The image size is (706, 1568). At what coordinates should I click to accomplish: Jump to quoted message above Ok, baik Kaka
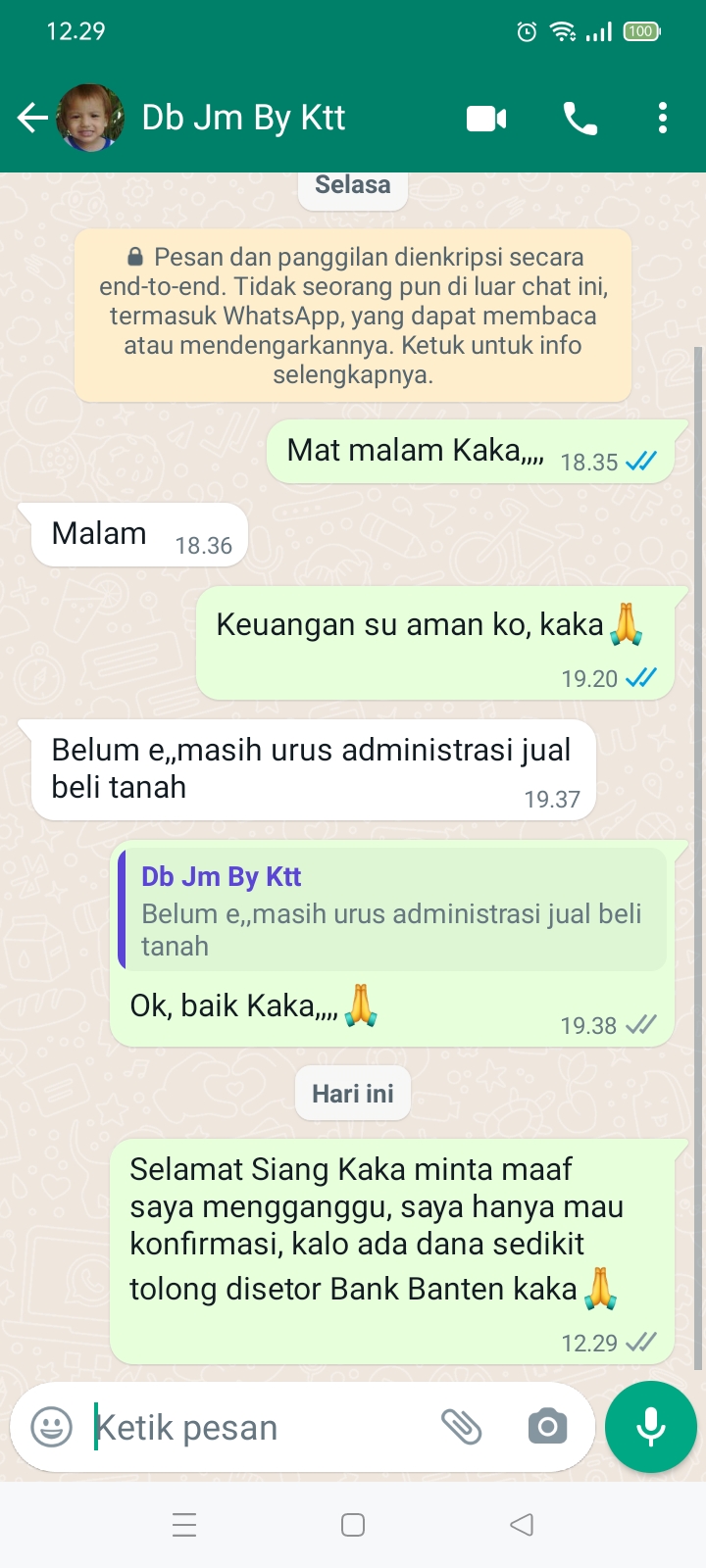click(x=392, y=909)
